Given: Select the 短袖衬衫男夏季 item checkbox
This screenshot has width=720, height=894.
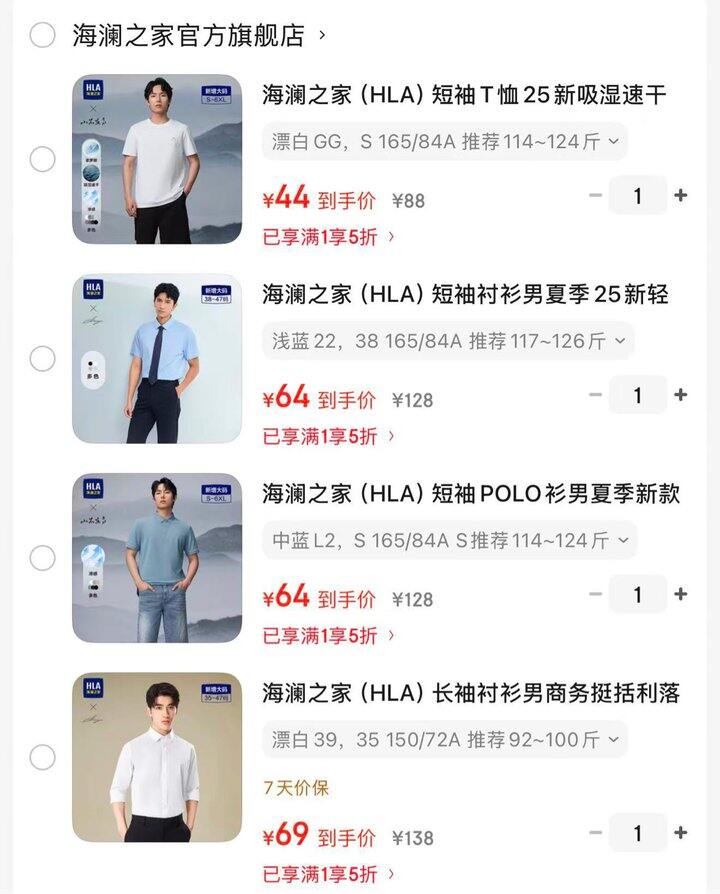Looking at the screenshot, I should pyautogui.click(x=42, y=358).
